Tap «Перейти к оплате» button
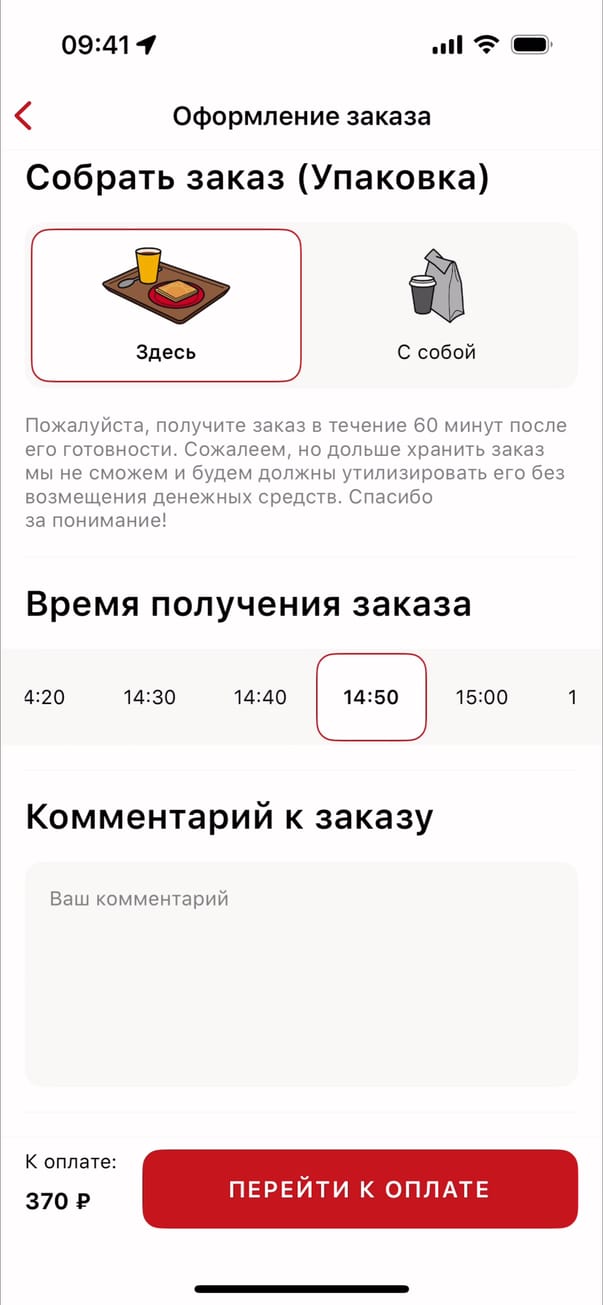Screen dimensions: 603x1305 360,1189
